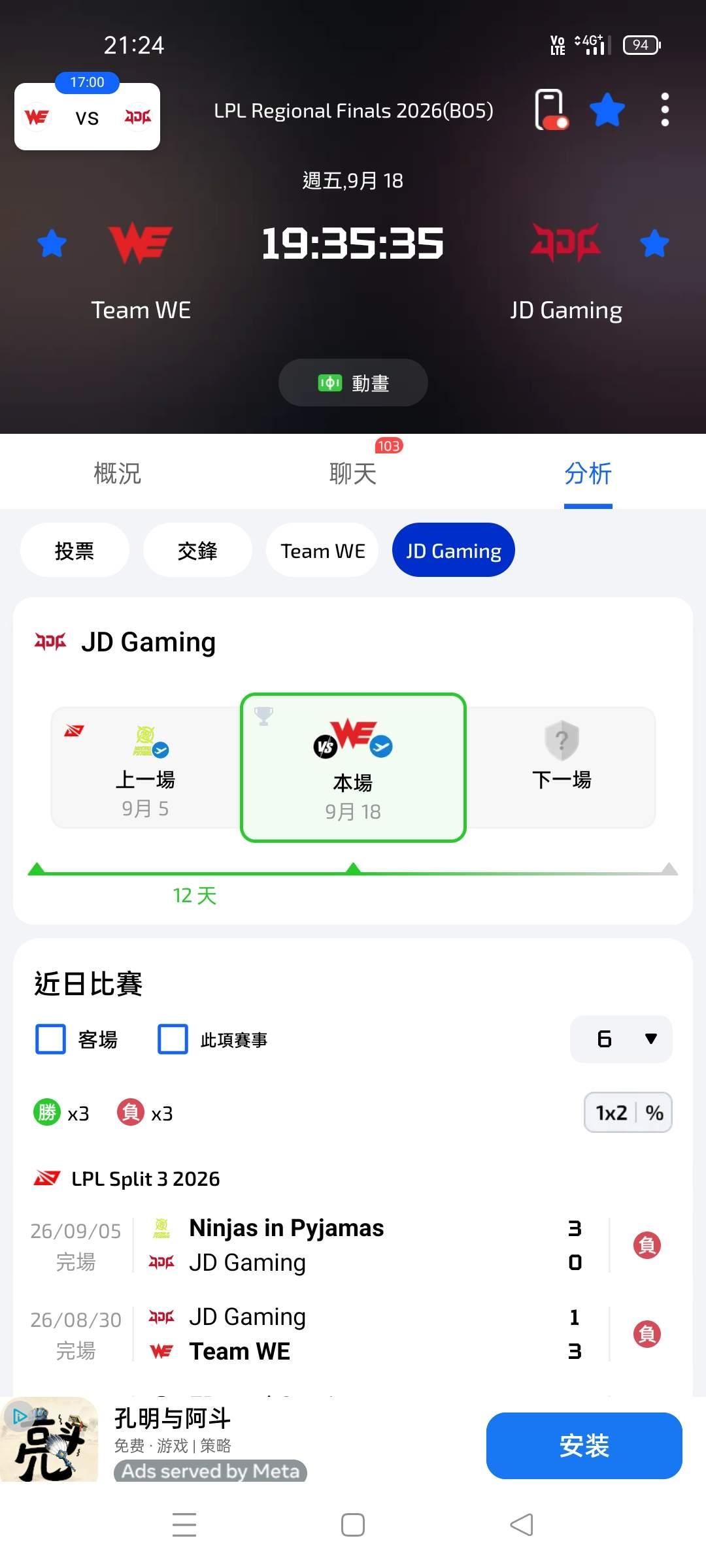
Task: Tap the 安装 button on the ad
Action: [x=584, y=1446]
